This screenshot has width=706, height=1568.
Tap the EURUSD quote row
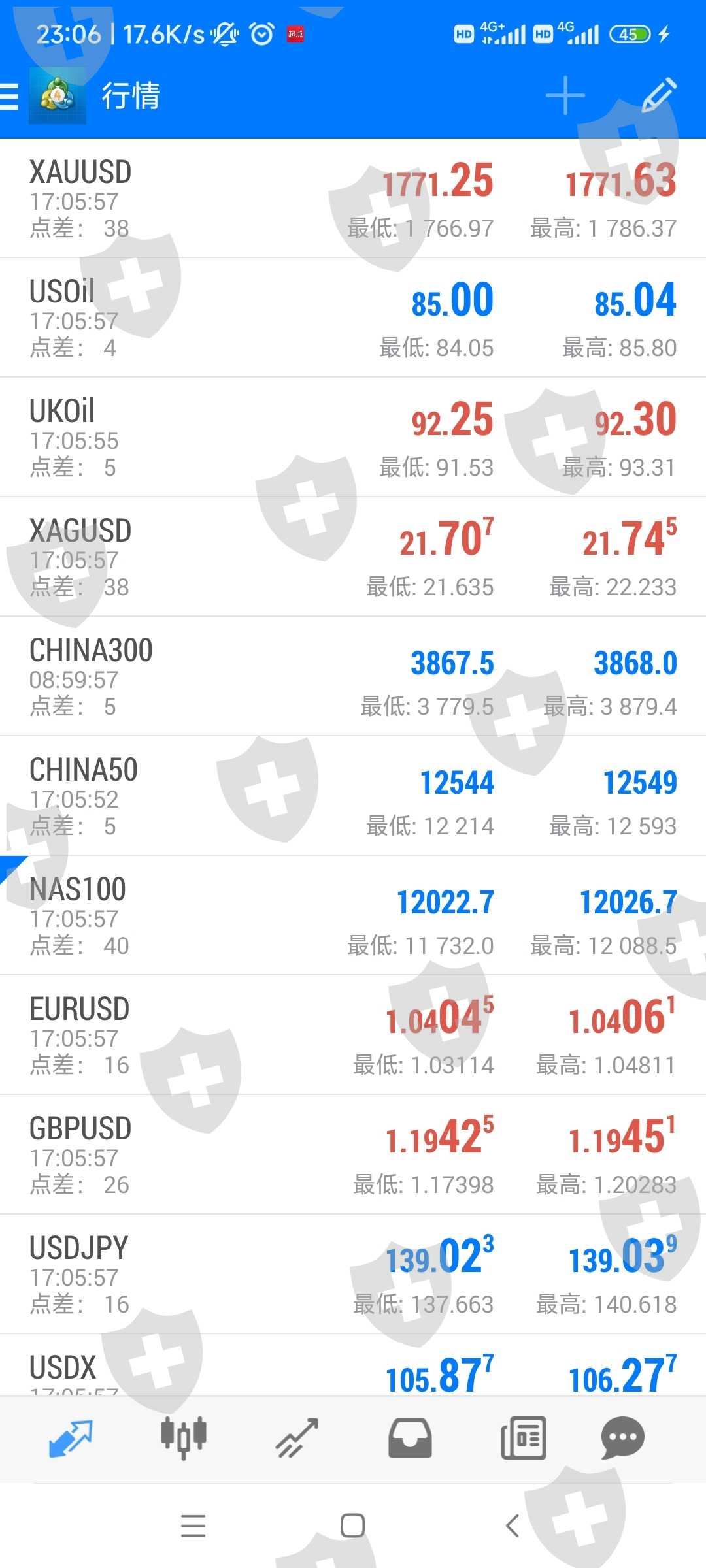353,1035
